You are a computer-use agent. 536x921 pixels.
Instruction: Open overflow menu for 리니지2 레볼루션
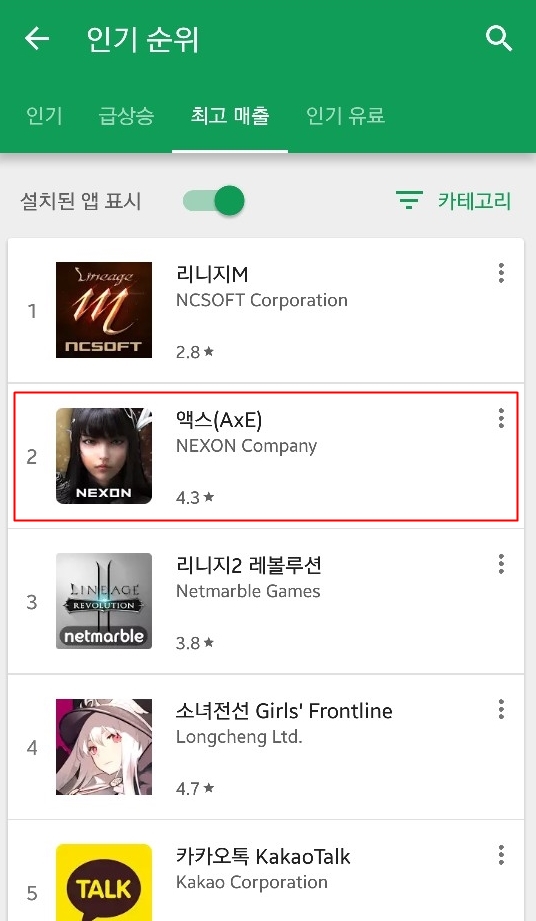pyautogui.click(x=501, y=564)
